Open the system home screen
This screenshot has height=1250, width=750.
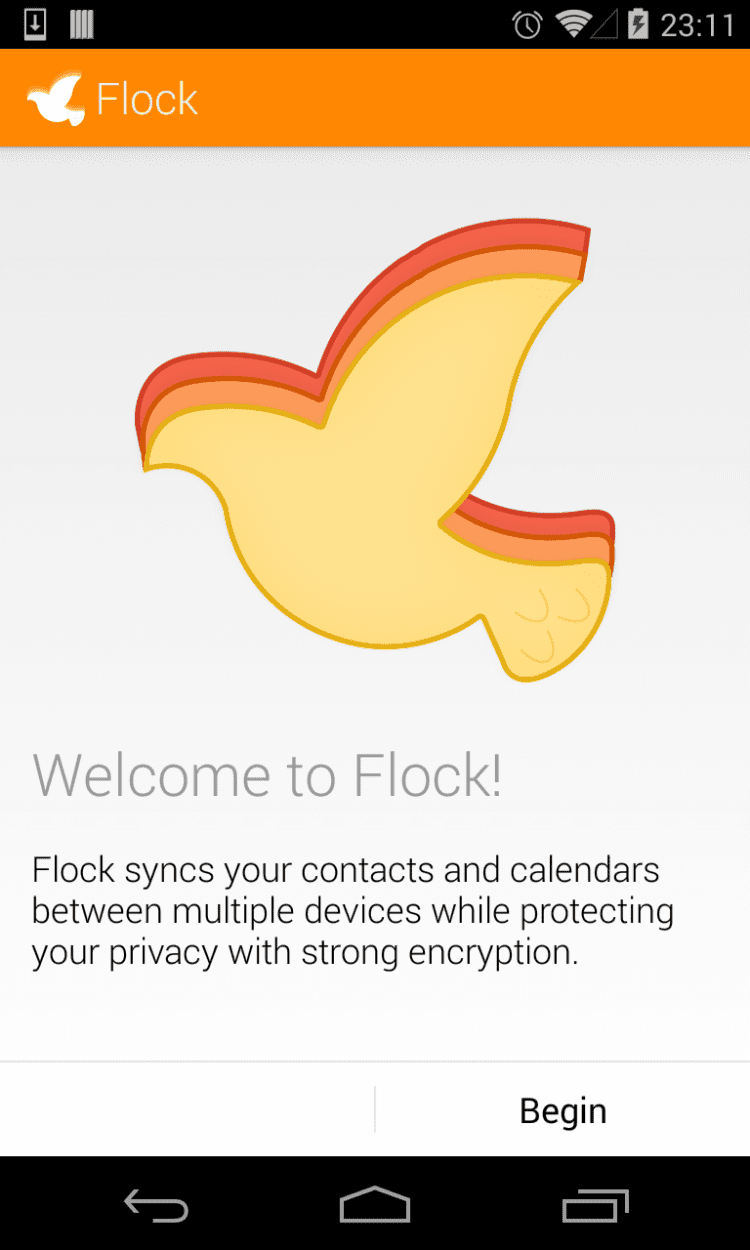(x=375, y=1205)
